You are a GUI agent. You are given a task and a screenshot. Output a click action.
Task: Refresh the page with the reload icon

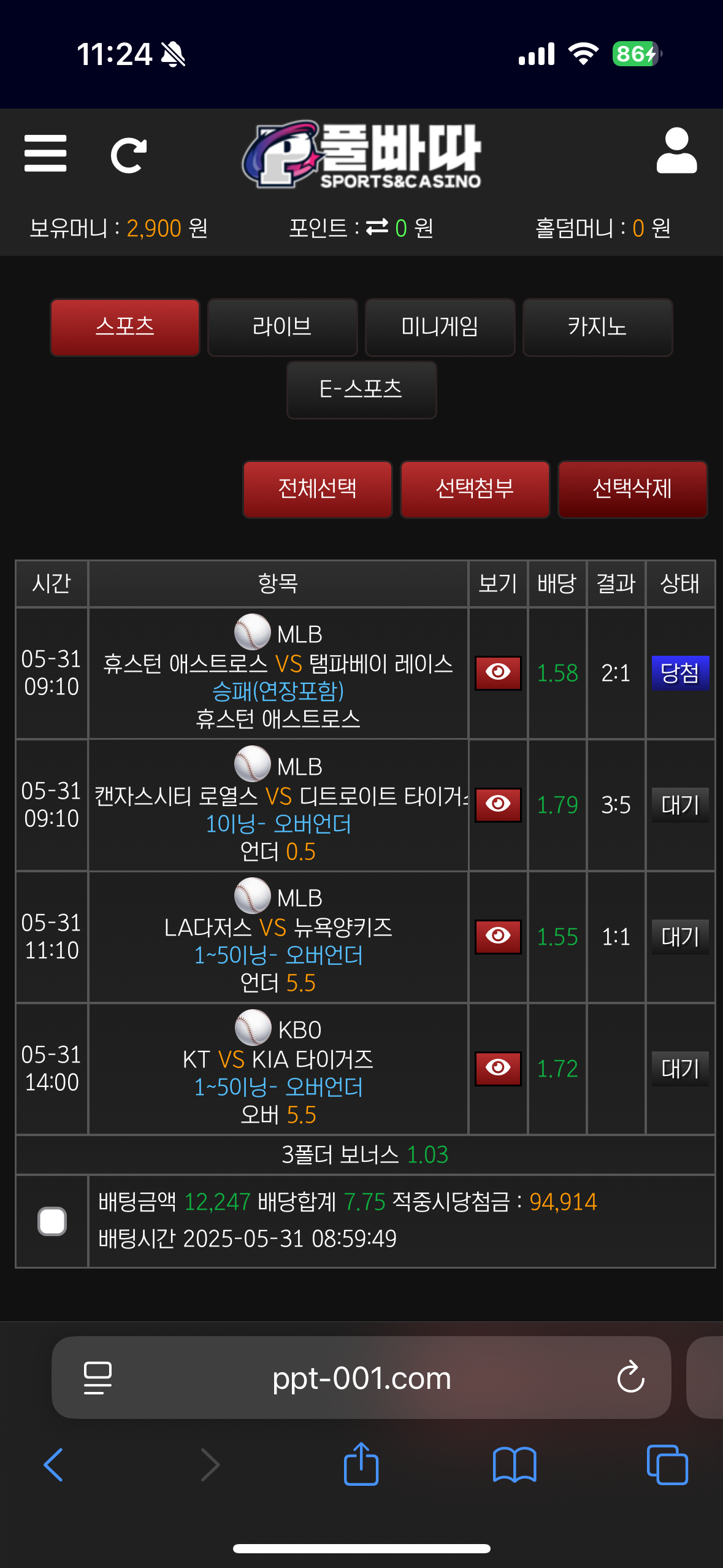129,155
